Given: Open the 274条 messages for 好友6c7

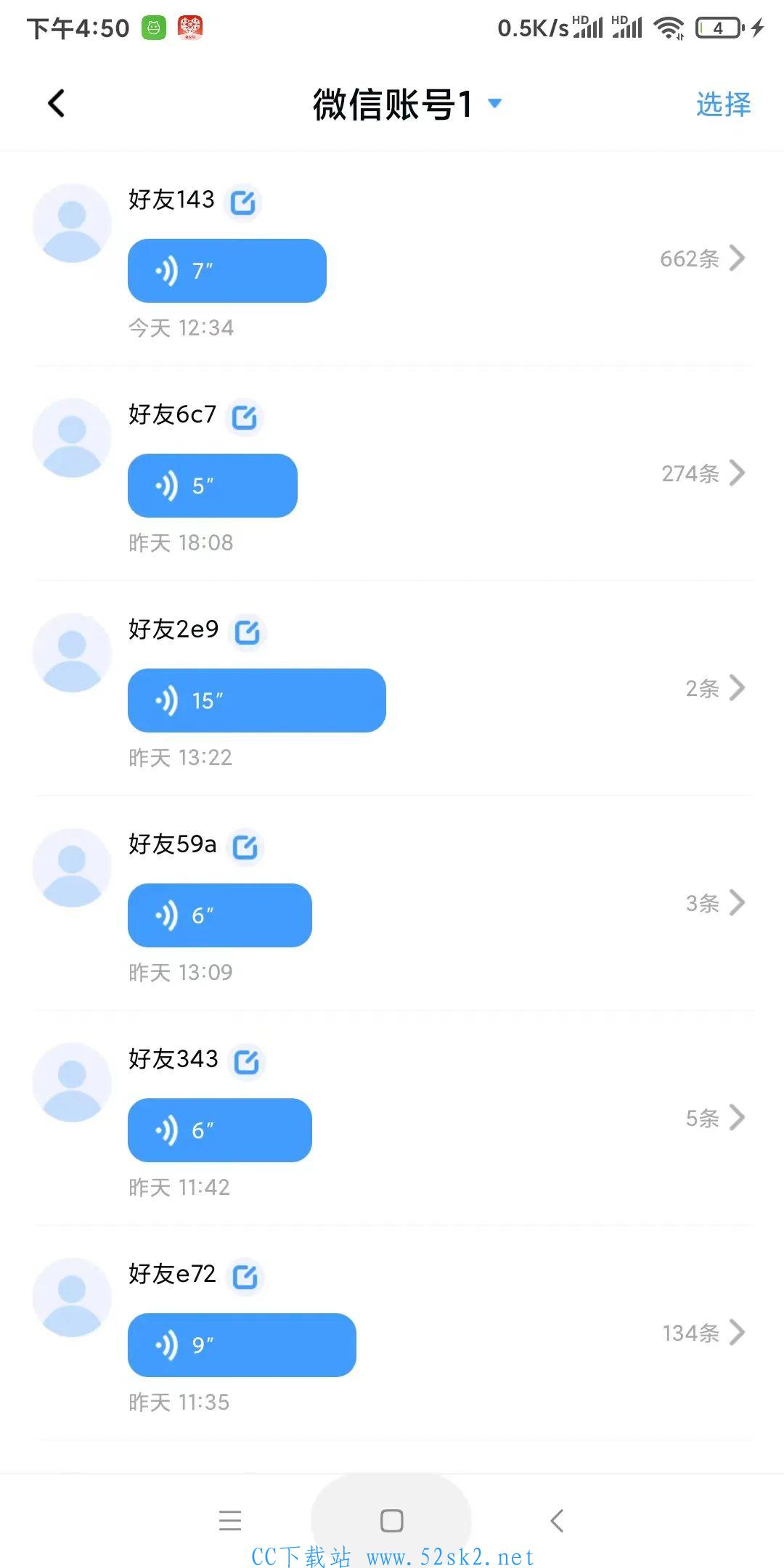Looking at the screenshot, I should pos(703,473).
